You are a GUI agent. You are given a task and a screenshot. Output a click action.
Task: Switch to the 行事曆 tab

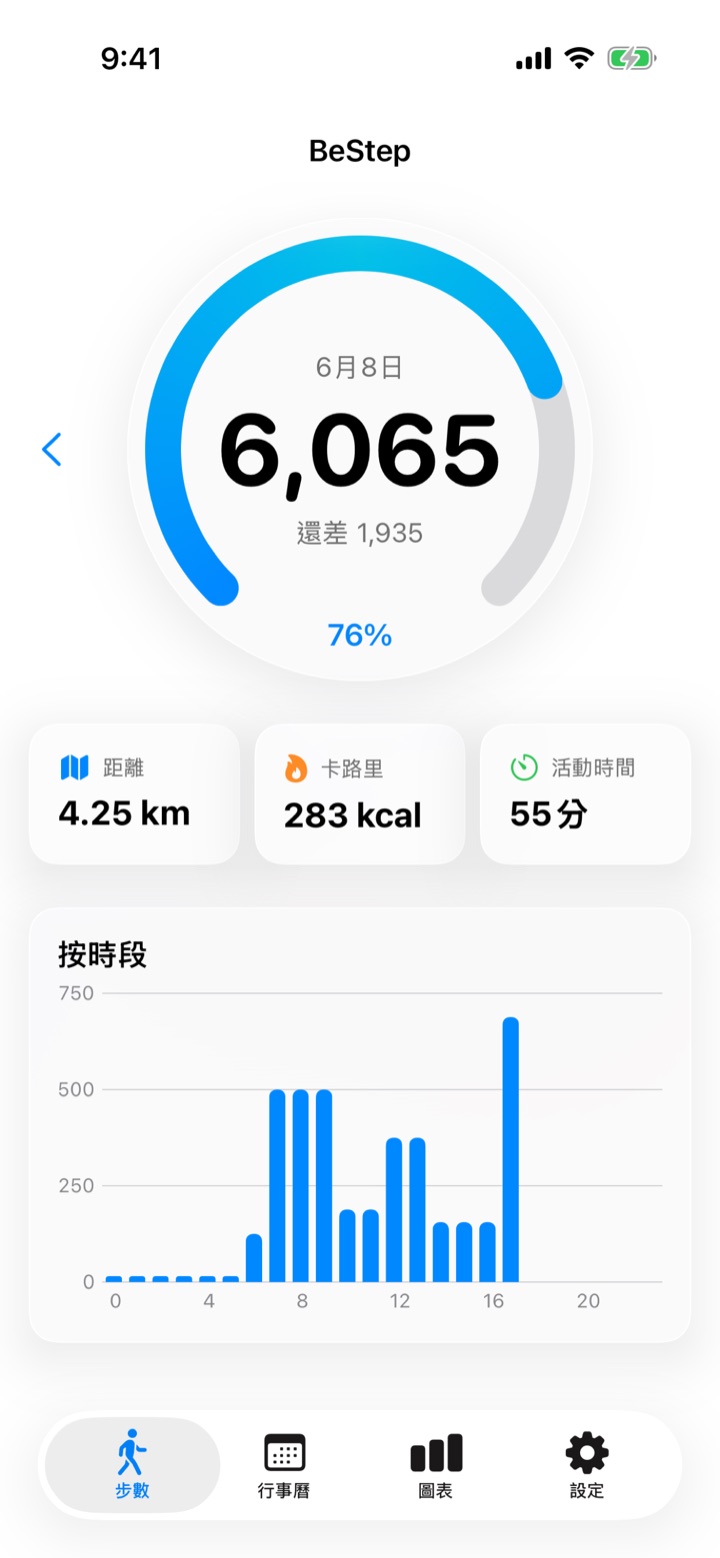(284, 1465)
